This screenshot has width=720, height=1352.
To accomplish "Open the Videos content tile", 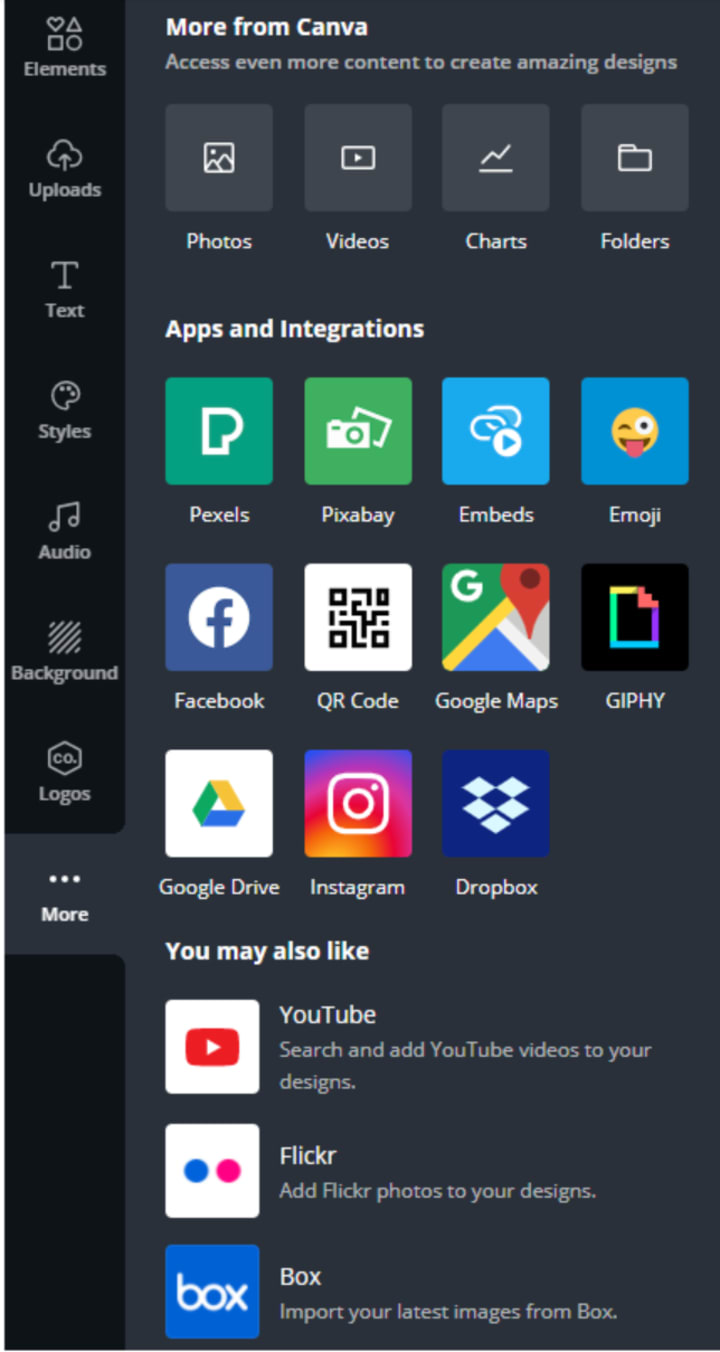I will (357, 158).
